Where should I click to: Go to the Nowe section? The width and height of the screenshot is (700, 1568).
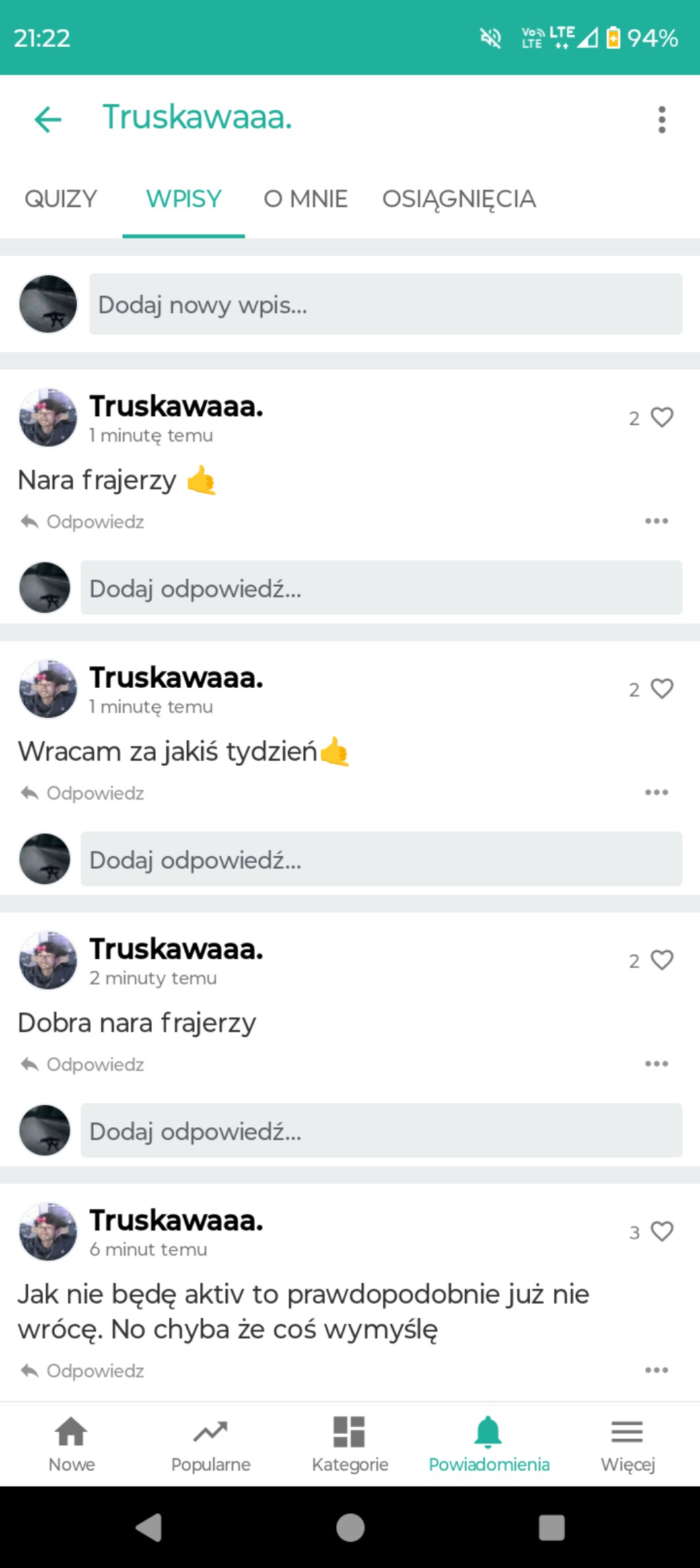pos(71,1444)
